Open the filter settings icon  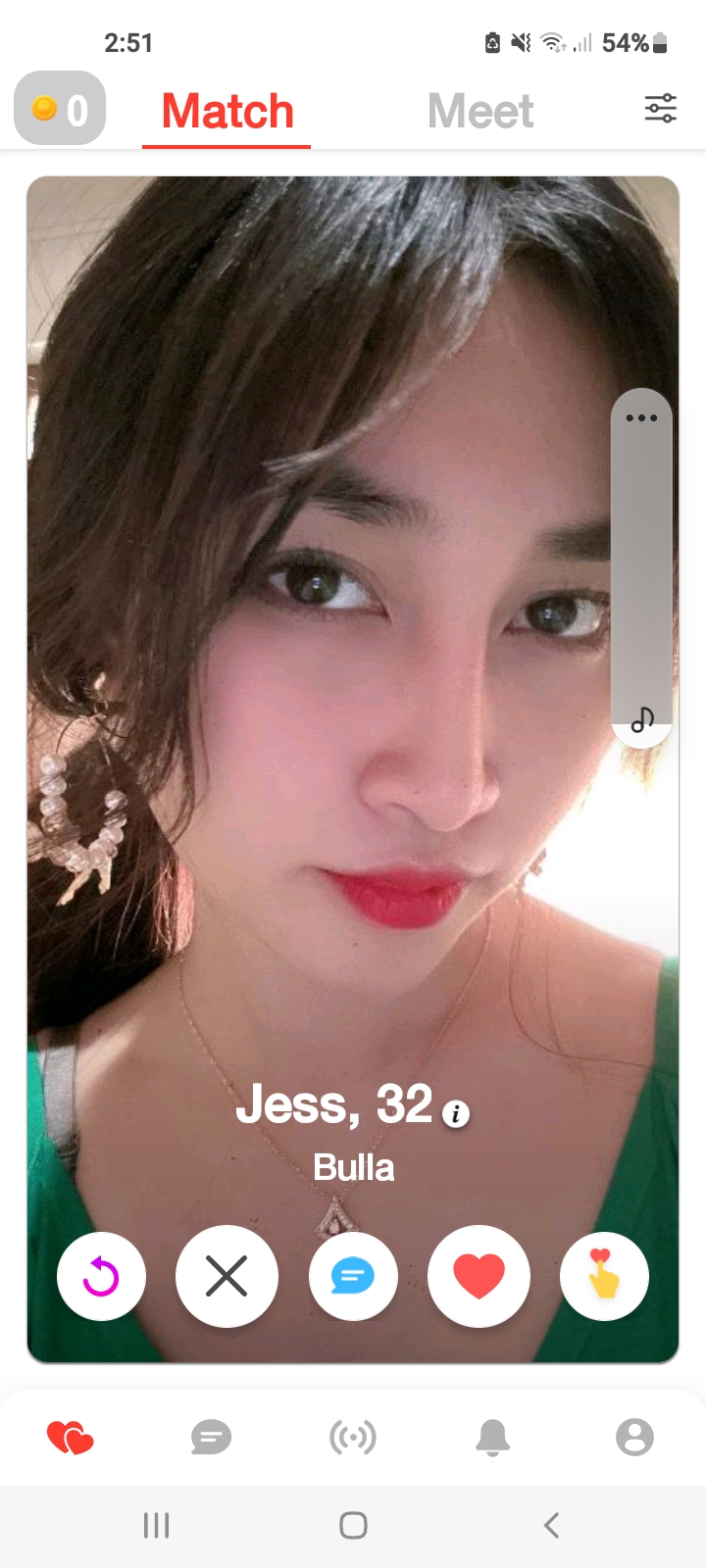660,108
